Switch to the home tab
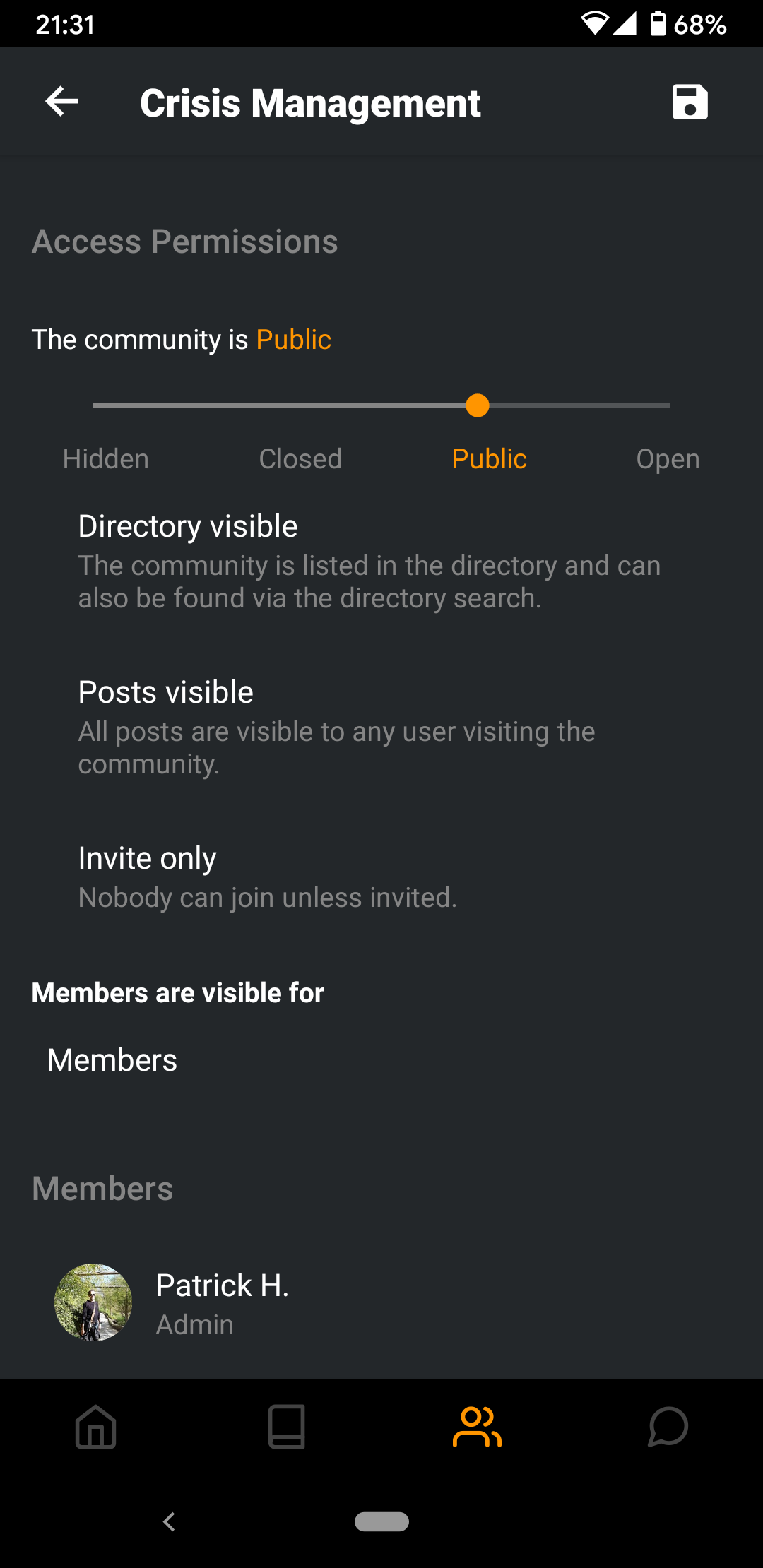 pos(95,1427)
